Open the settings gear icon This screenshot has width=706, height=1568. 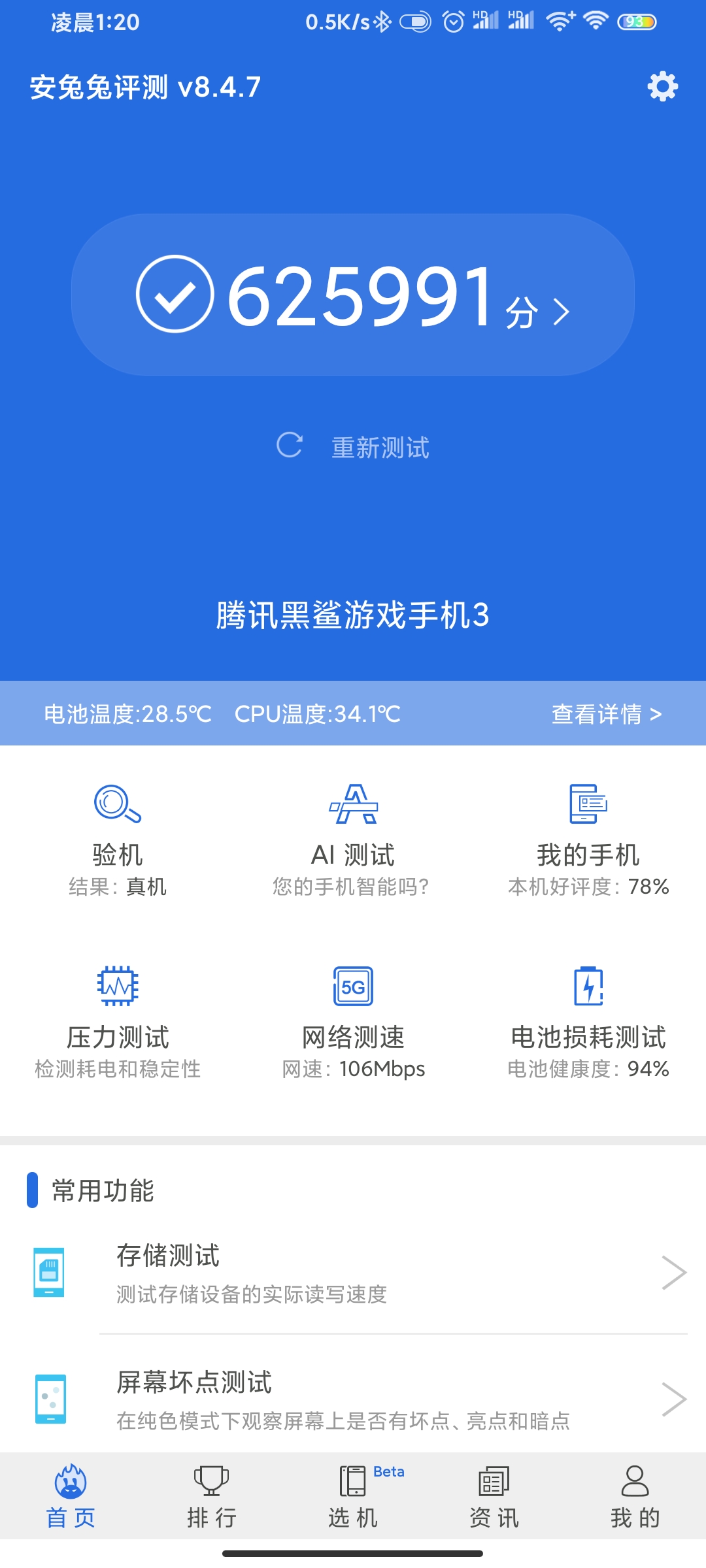662,86
